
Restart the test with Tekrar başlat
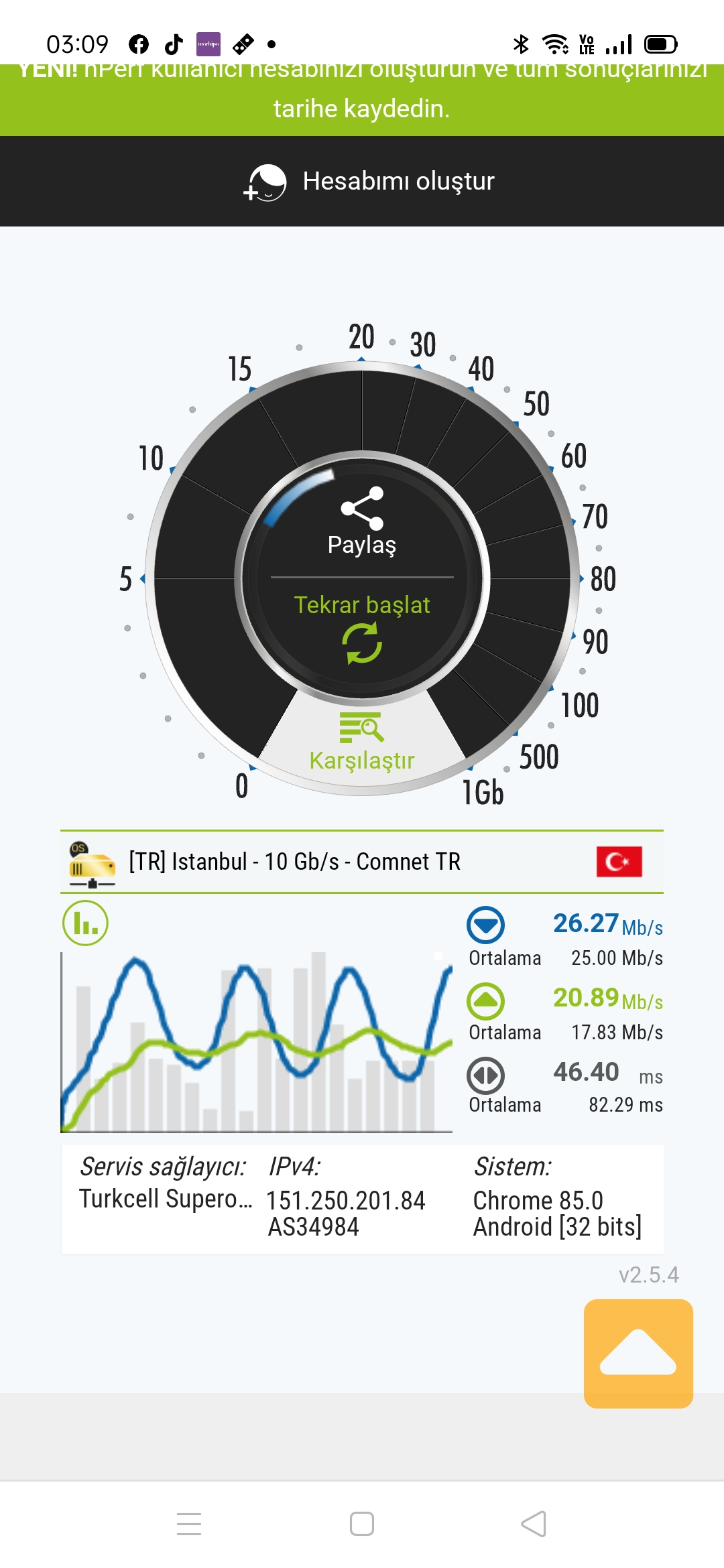[x=362, y=628]
